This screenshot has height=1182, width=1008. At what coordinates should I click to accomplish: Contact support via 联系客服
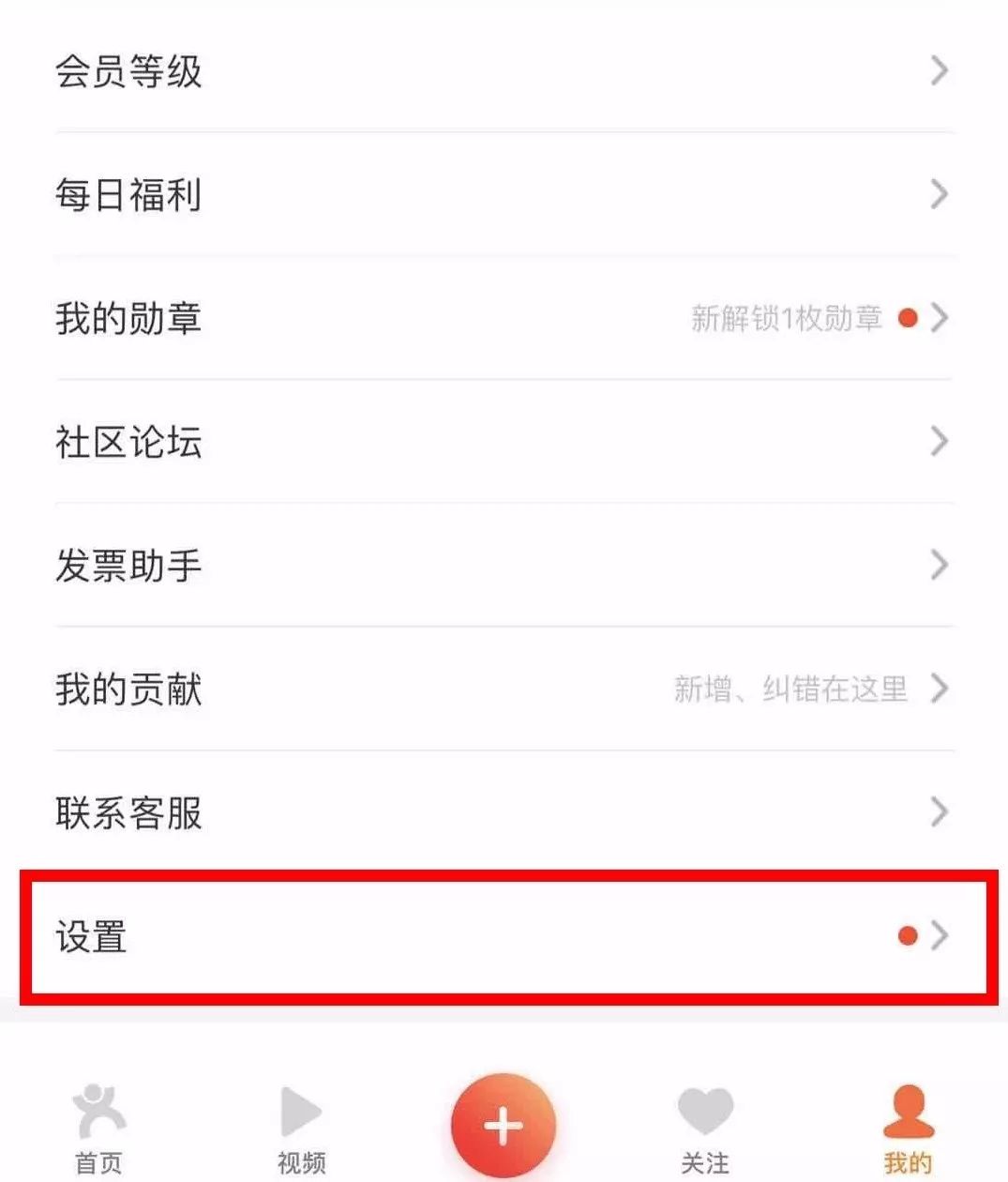pos(504,812)
